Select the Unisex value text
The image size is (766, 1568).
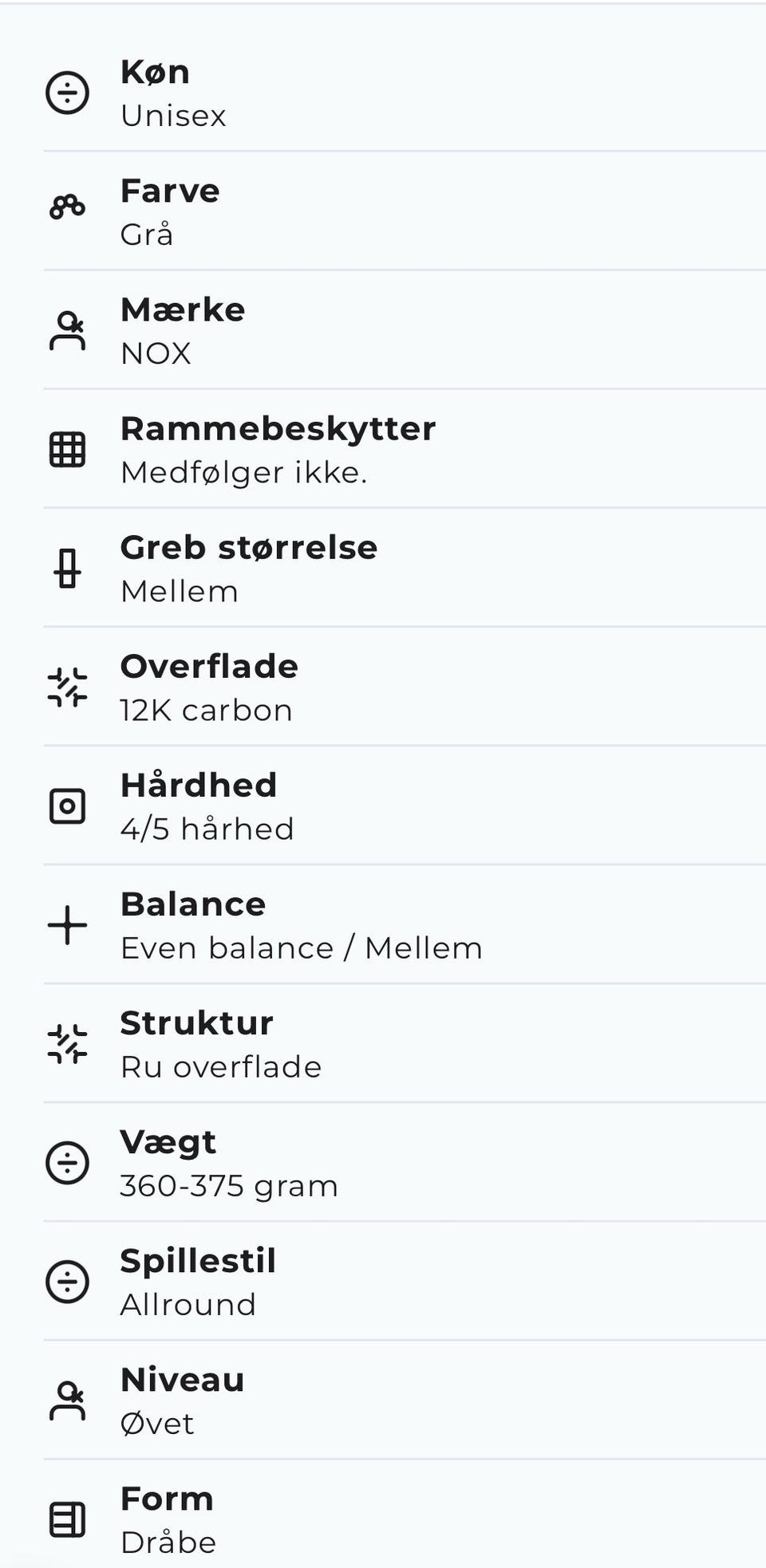(174, 116)
